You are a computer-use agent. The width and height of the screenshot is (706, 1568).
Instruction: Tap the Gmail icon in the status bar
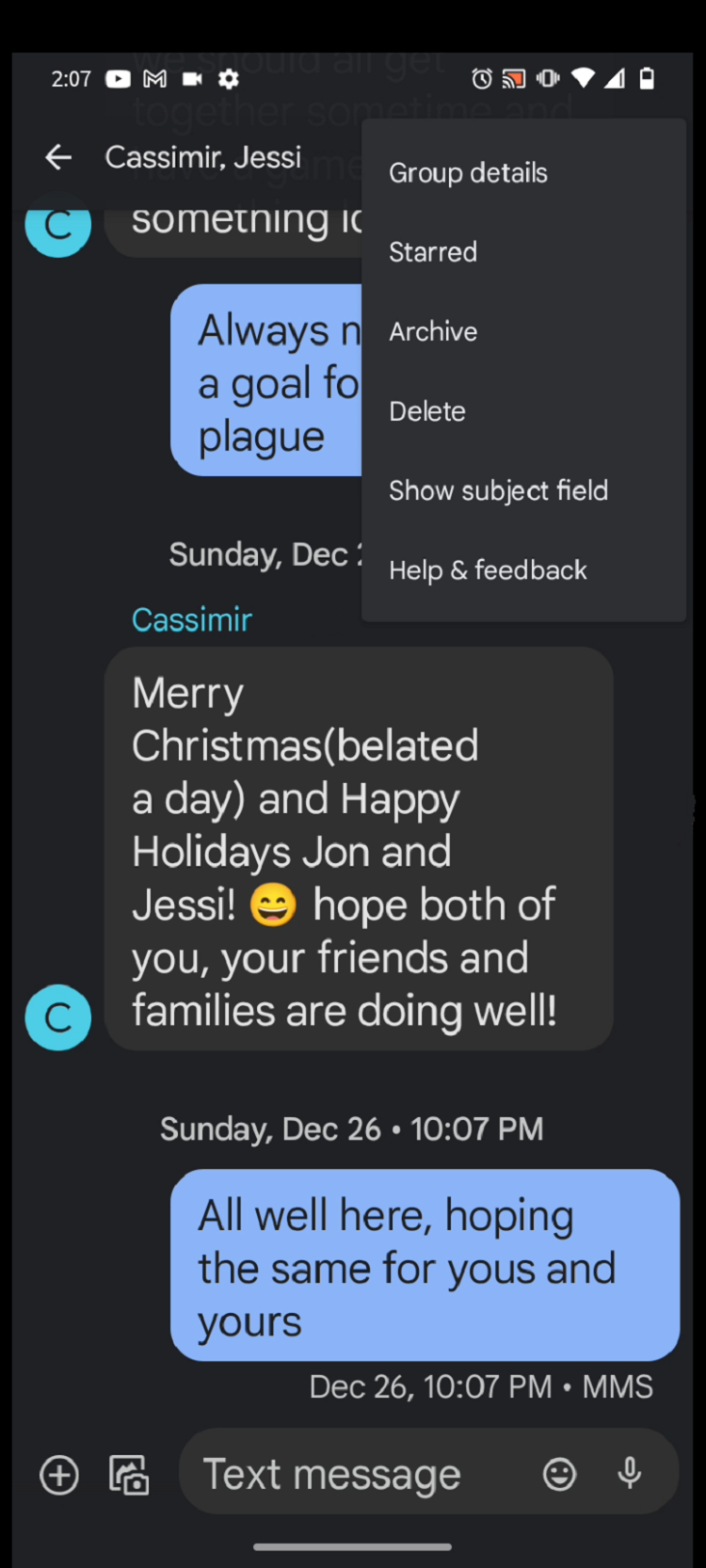[154, 79]
